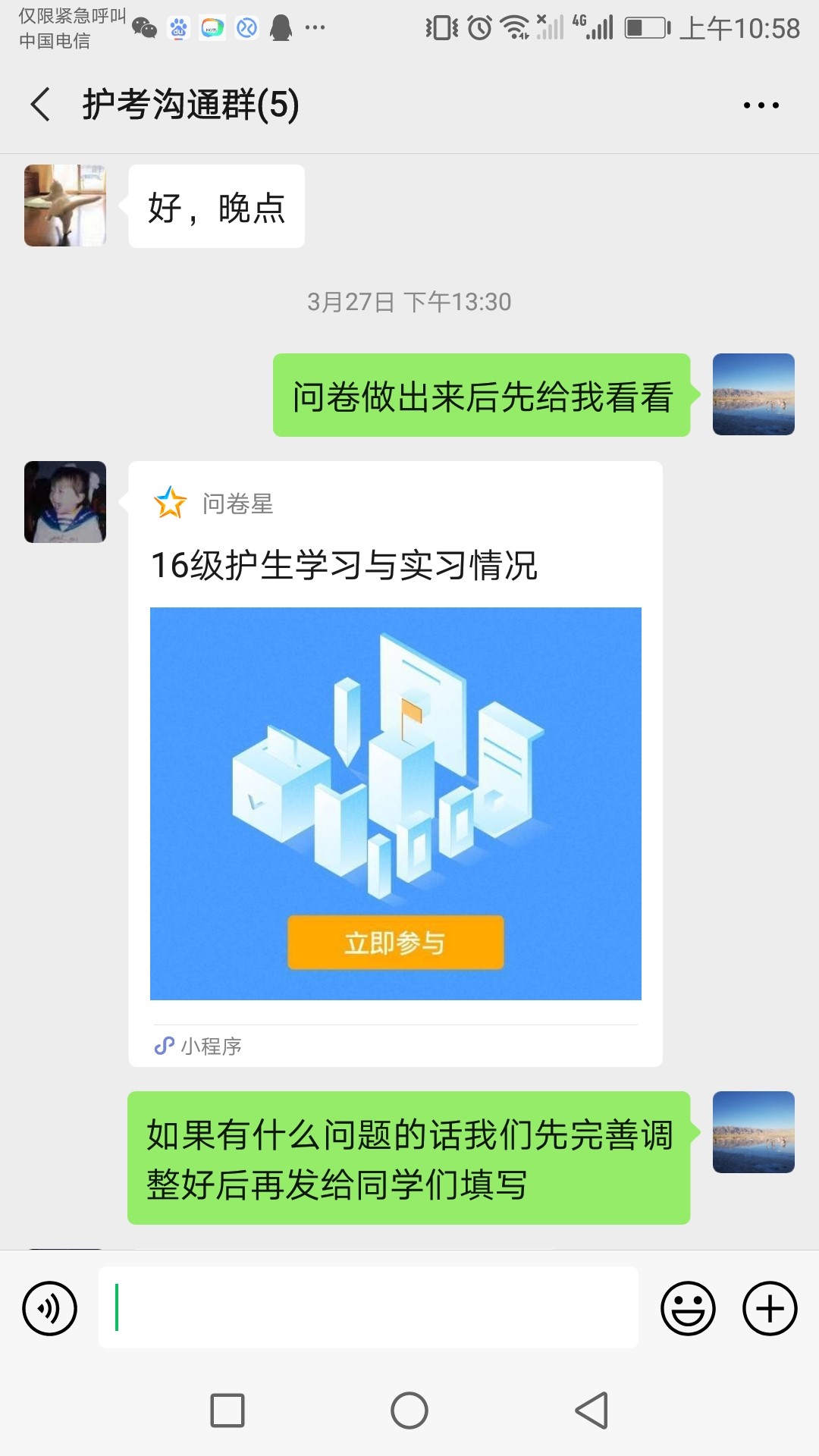Tap the avatar beside the 问卷星 card
This screenshot has width=819, height=1456.
(x=65, y=502)
